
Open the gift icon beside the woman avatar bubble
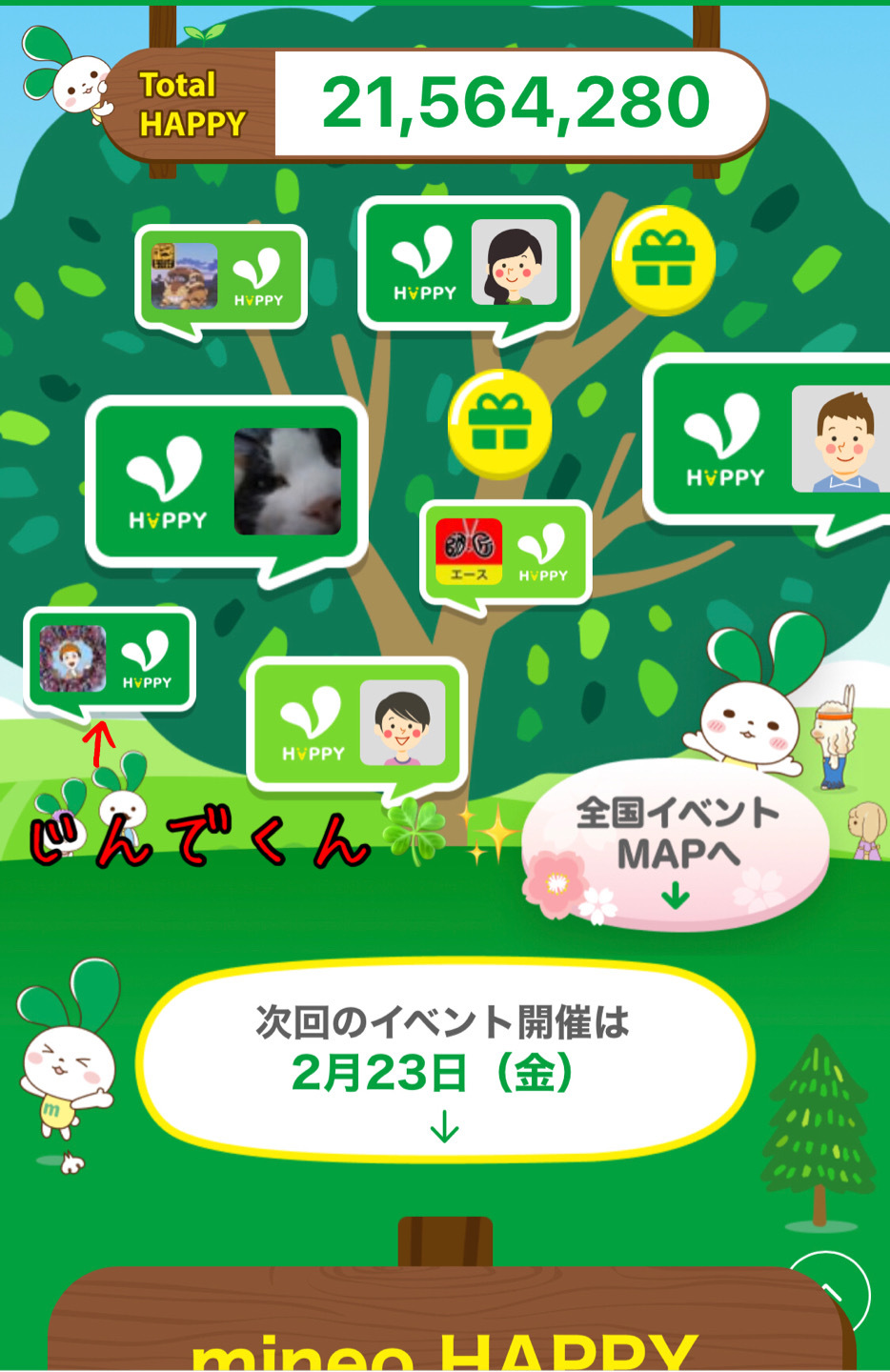(663, 259)
